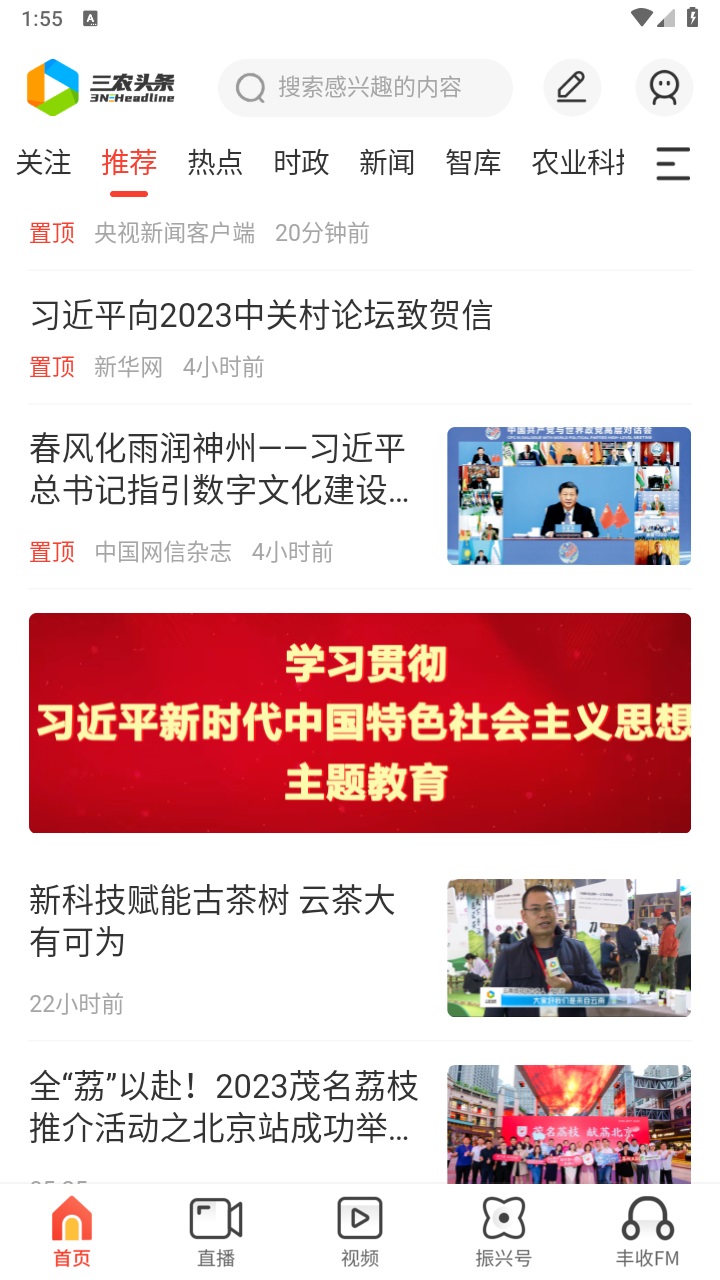Image resolution: width=720 pixels, height=1280 pixels.
Task: Go to the 直播 live tab
Action: (x=216, y=1232)
